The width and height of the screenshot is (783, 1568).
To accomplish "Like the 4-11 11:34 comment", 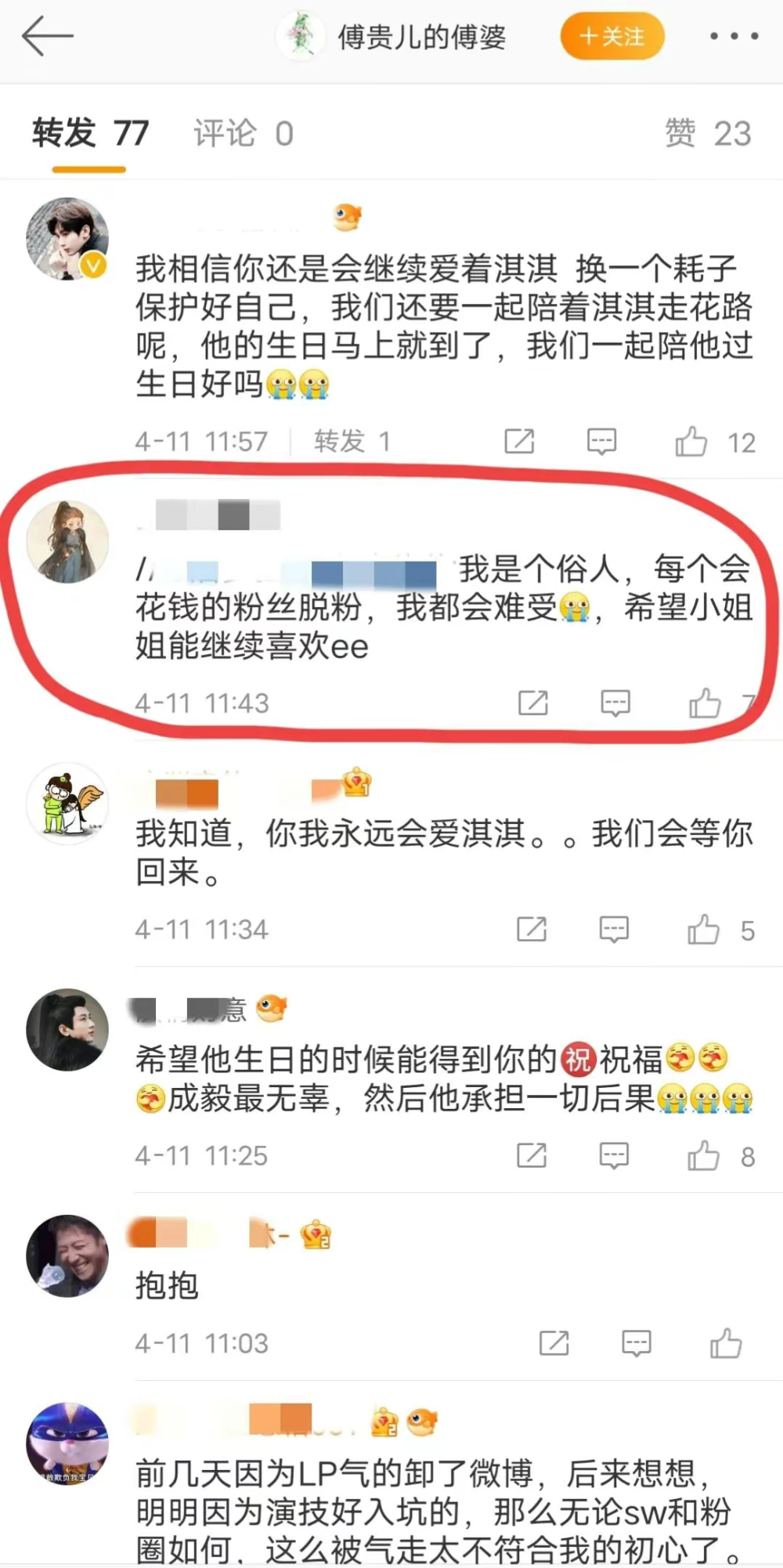I will 703,930.
